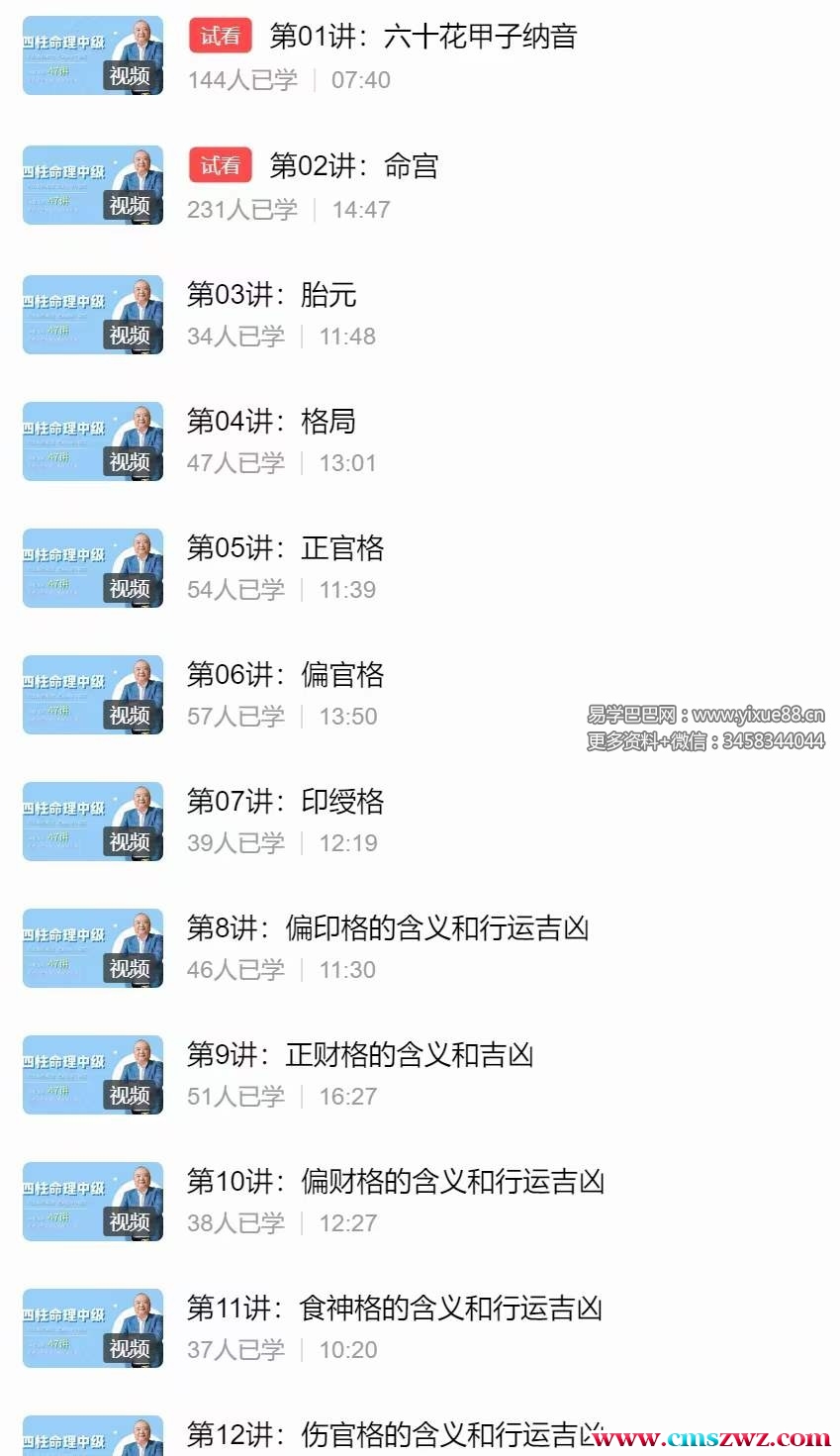Viewport: 840px width, 1456px height.
Task: Select lesson 9 正财格的含义和吉凶
Action: coord(359,1055)
